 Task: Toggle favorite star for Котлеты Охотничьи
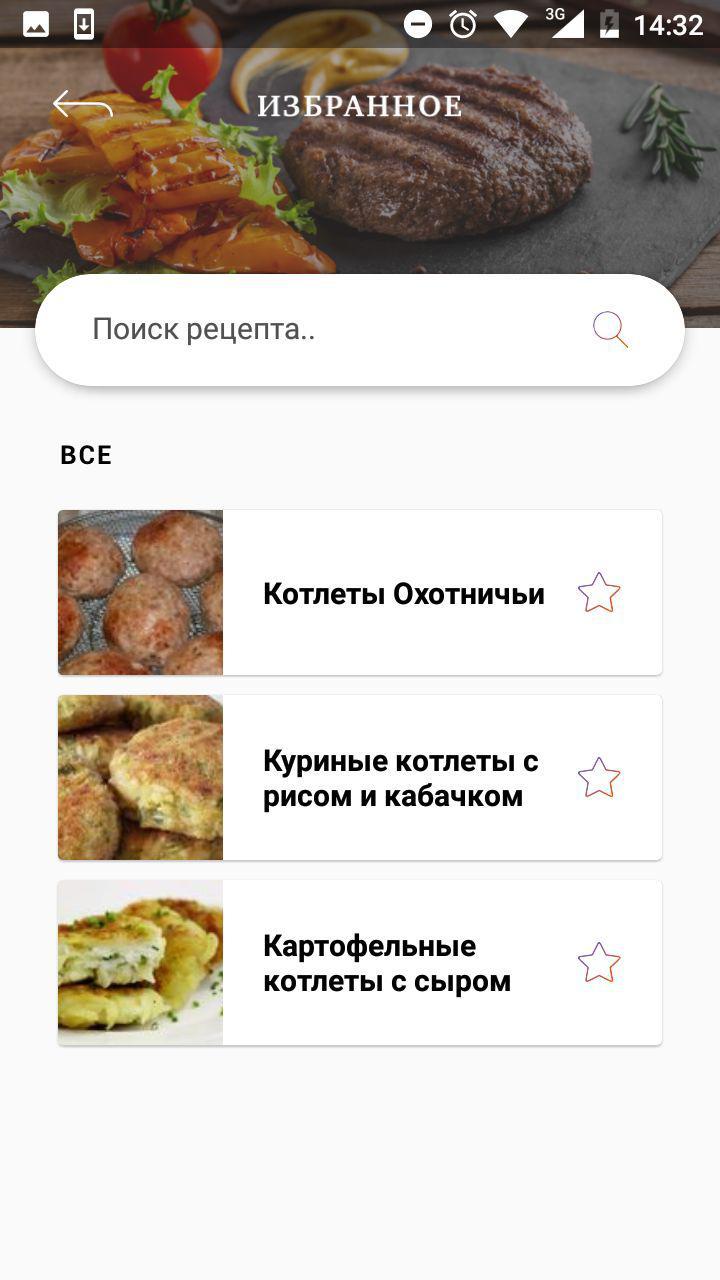pos(599,593)
